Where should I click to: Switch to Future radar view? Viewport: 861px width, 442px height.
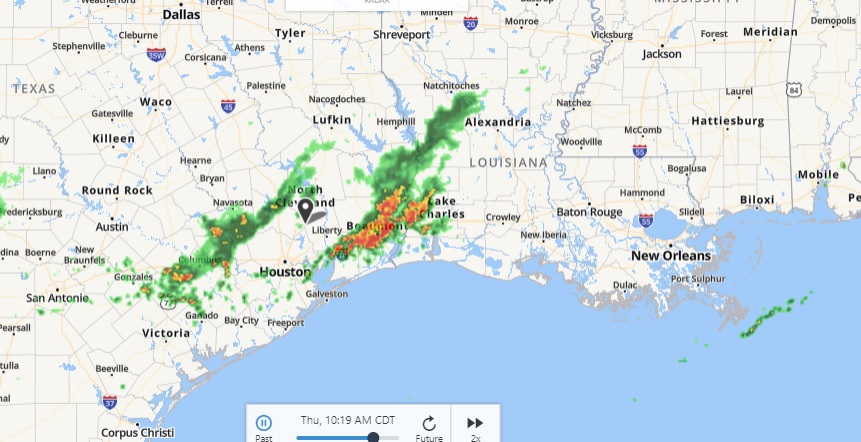coord(429,423)
